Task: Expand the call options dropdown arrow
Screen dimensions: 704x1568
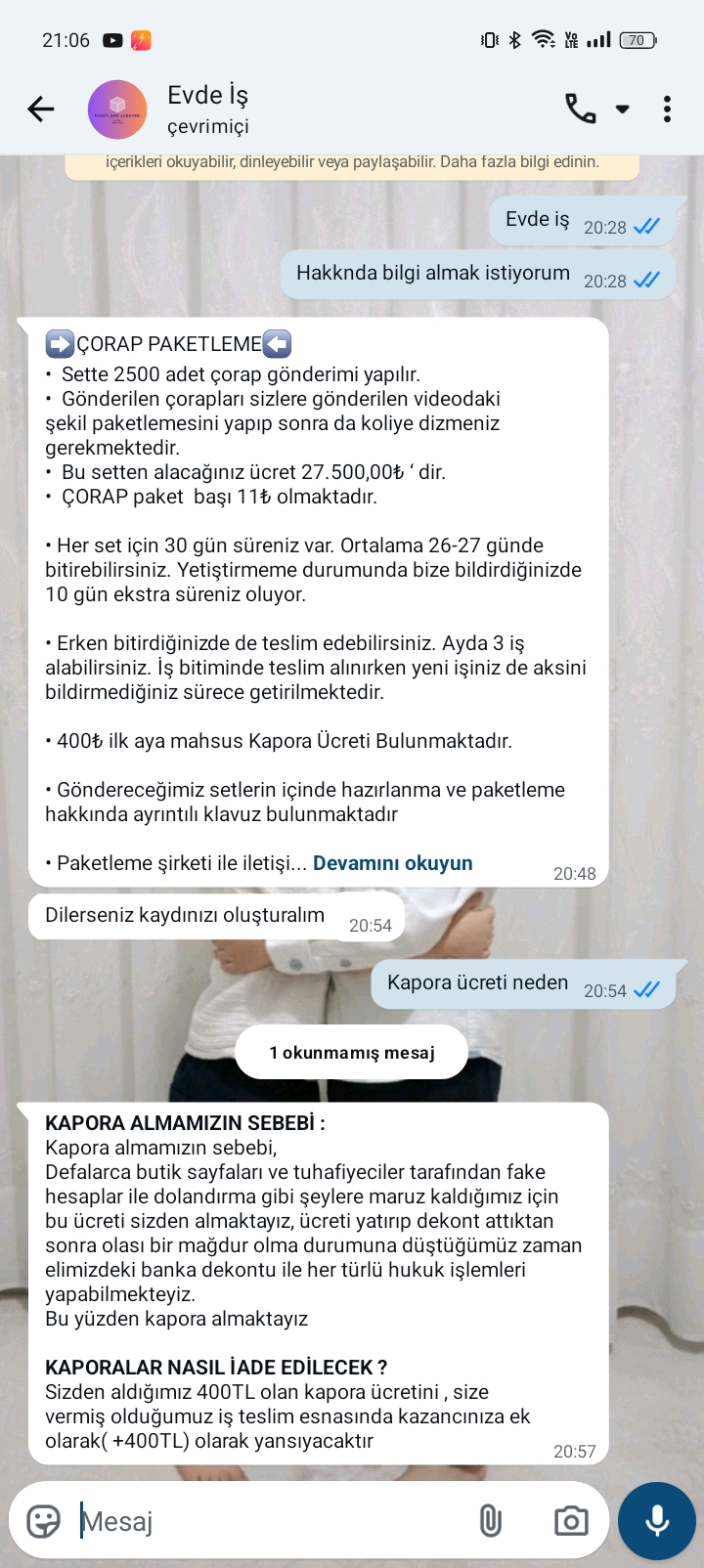Action: 623,109
